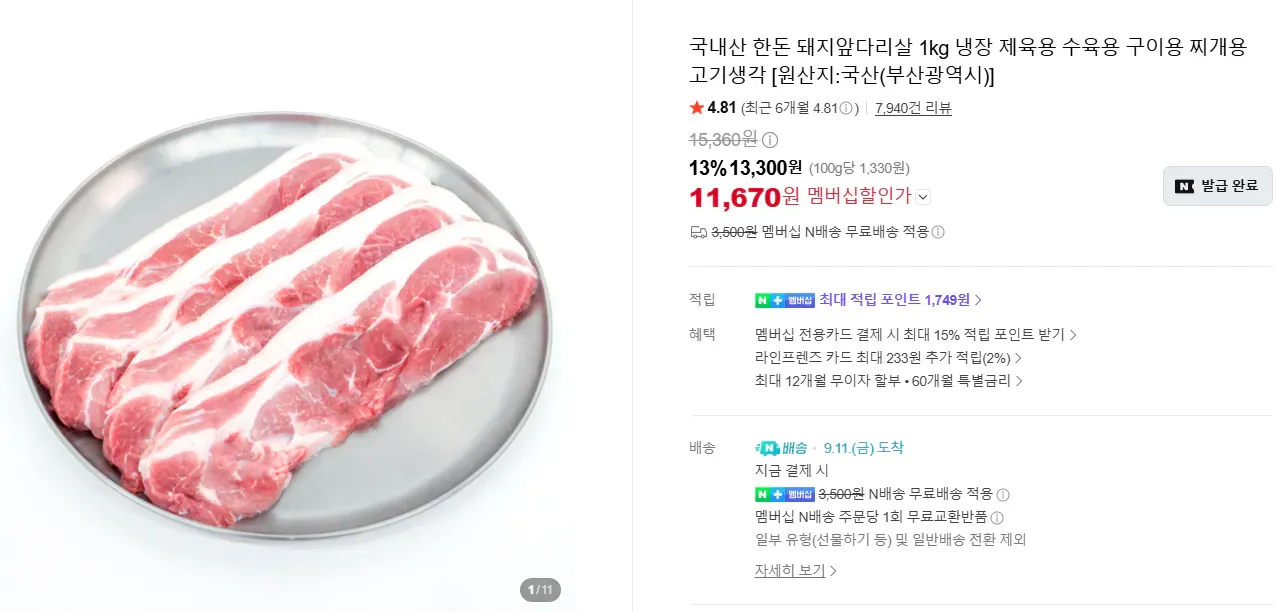Tap 자세히 보기 under delivery info
The image size is (1276, 612).
pos(796,571)
